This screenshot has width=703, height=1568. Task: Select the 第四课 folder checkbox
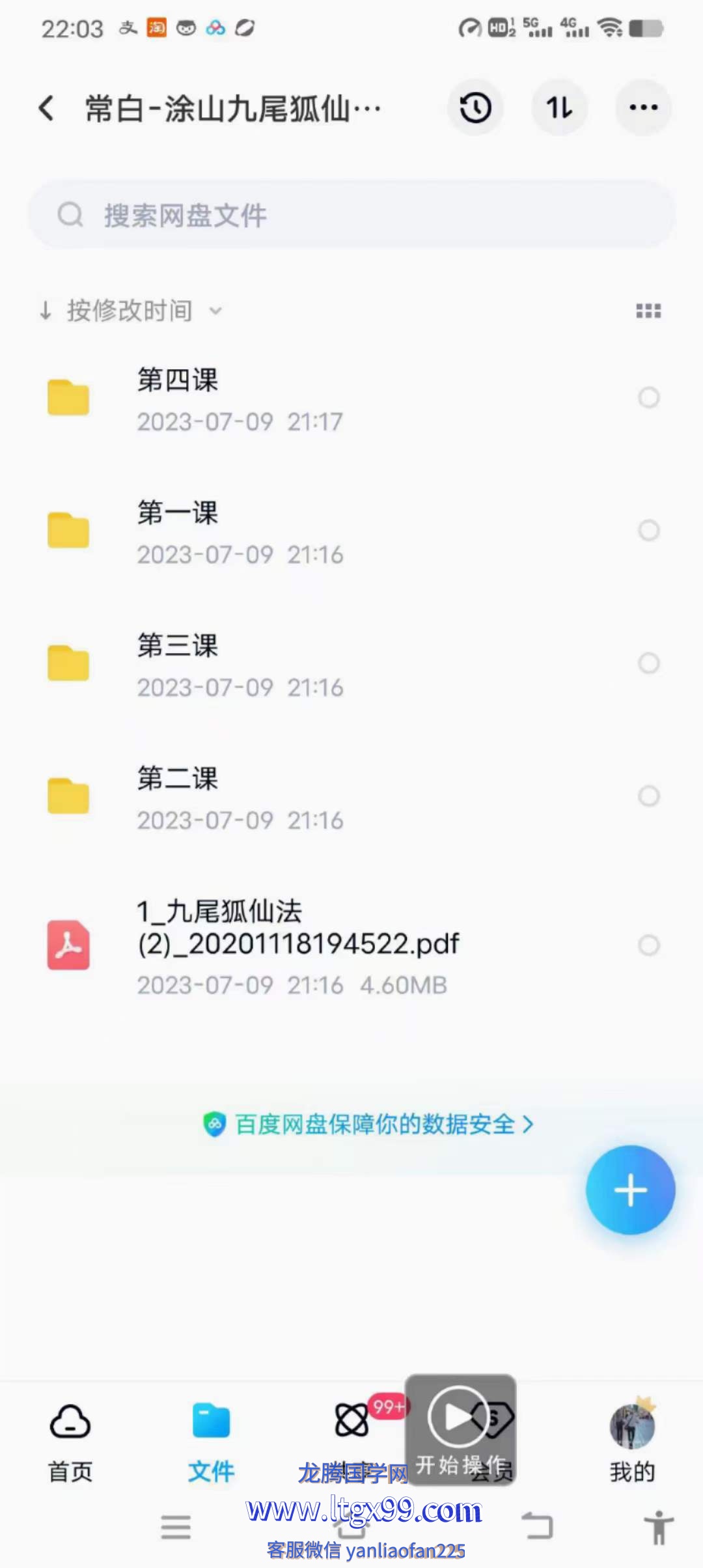[649, 397]
